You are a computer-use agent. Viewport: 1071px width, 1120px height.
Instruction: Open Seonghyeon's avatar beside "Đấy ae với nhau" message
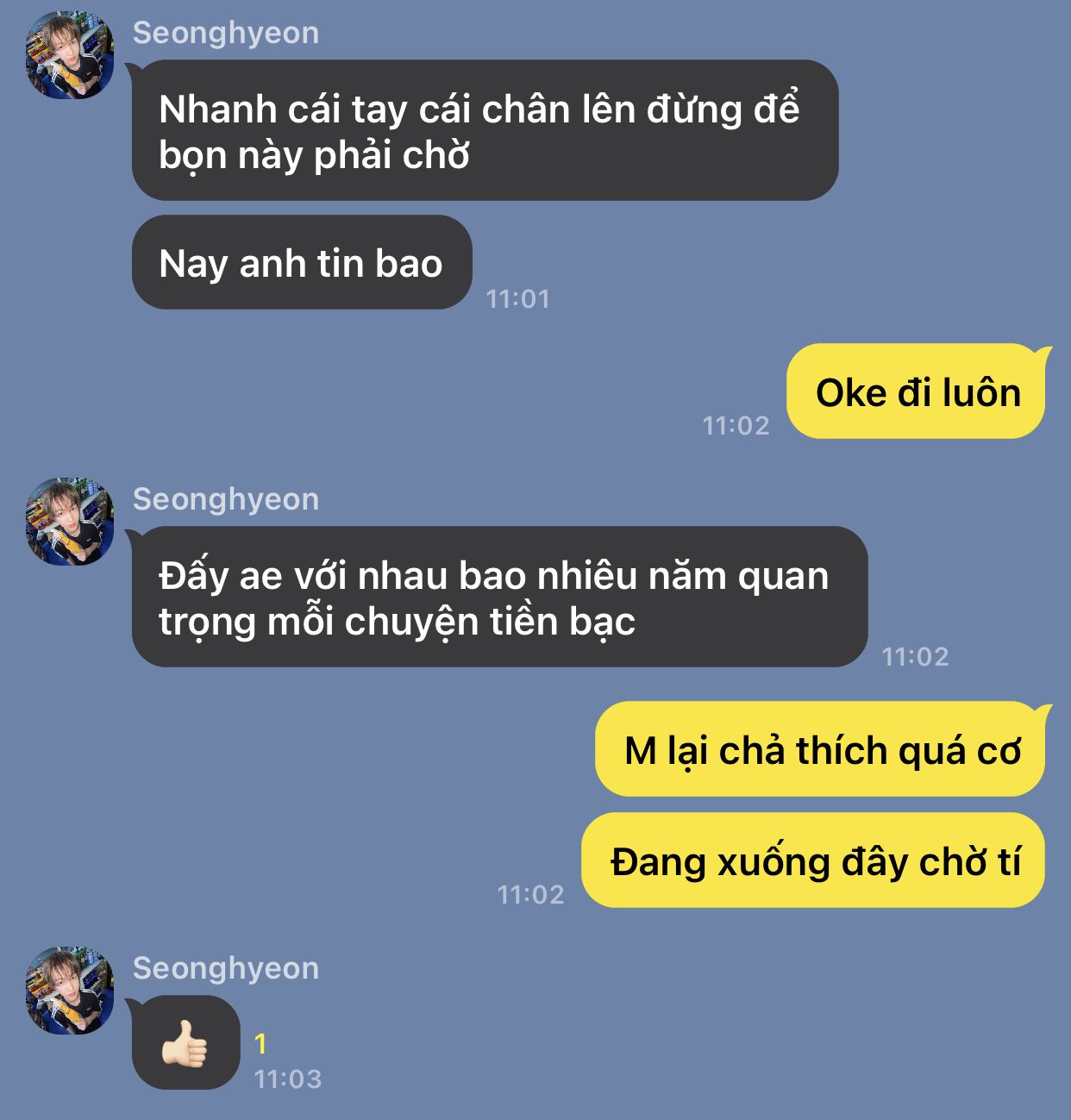pos(70,522)
